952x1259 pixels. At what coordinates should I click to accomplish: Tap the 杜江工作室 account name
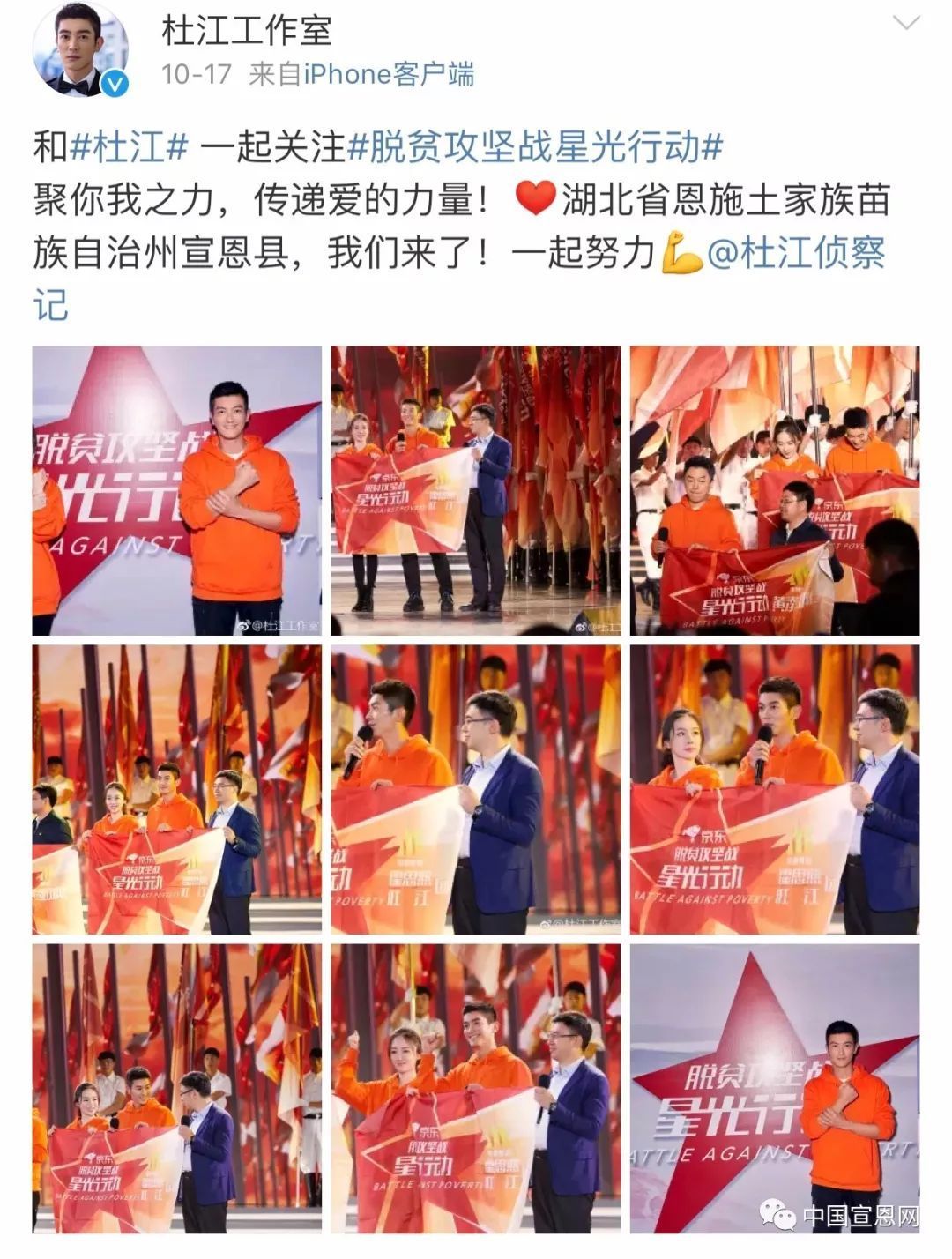tap(247, 32)
